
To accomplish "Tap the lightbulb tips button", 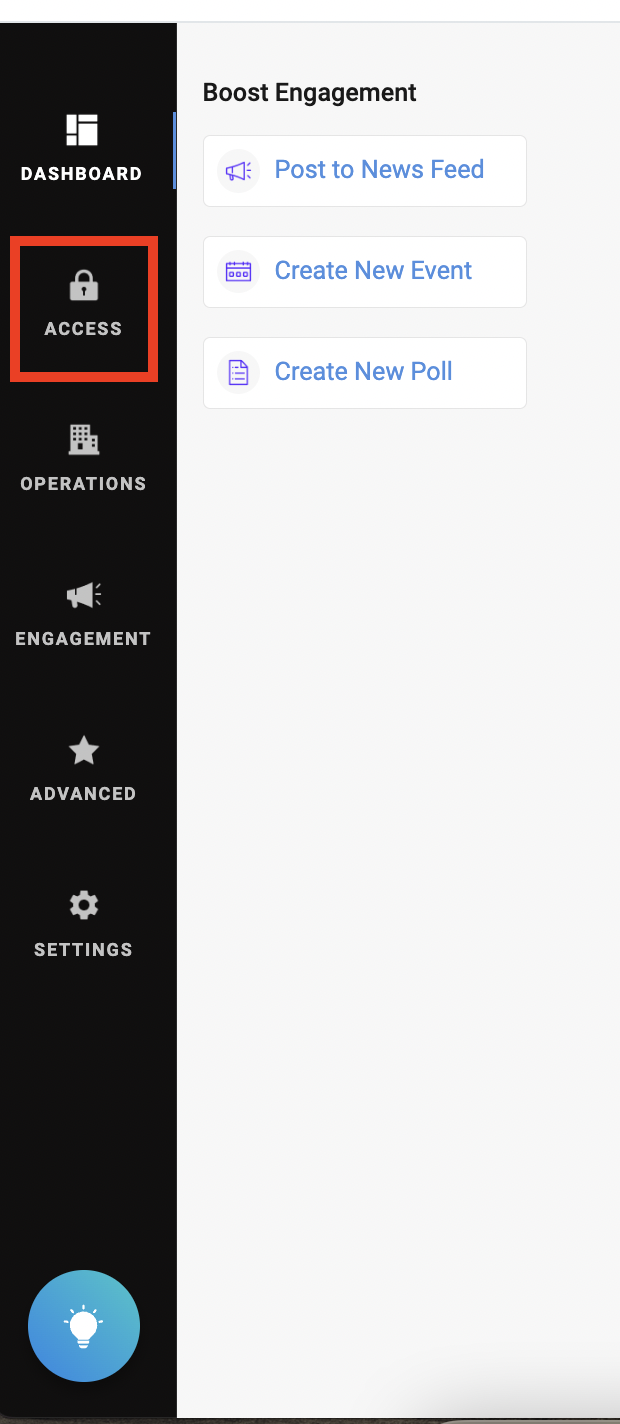I will coord(84,1326).
